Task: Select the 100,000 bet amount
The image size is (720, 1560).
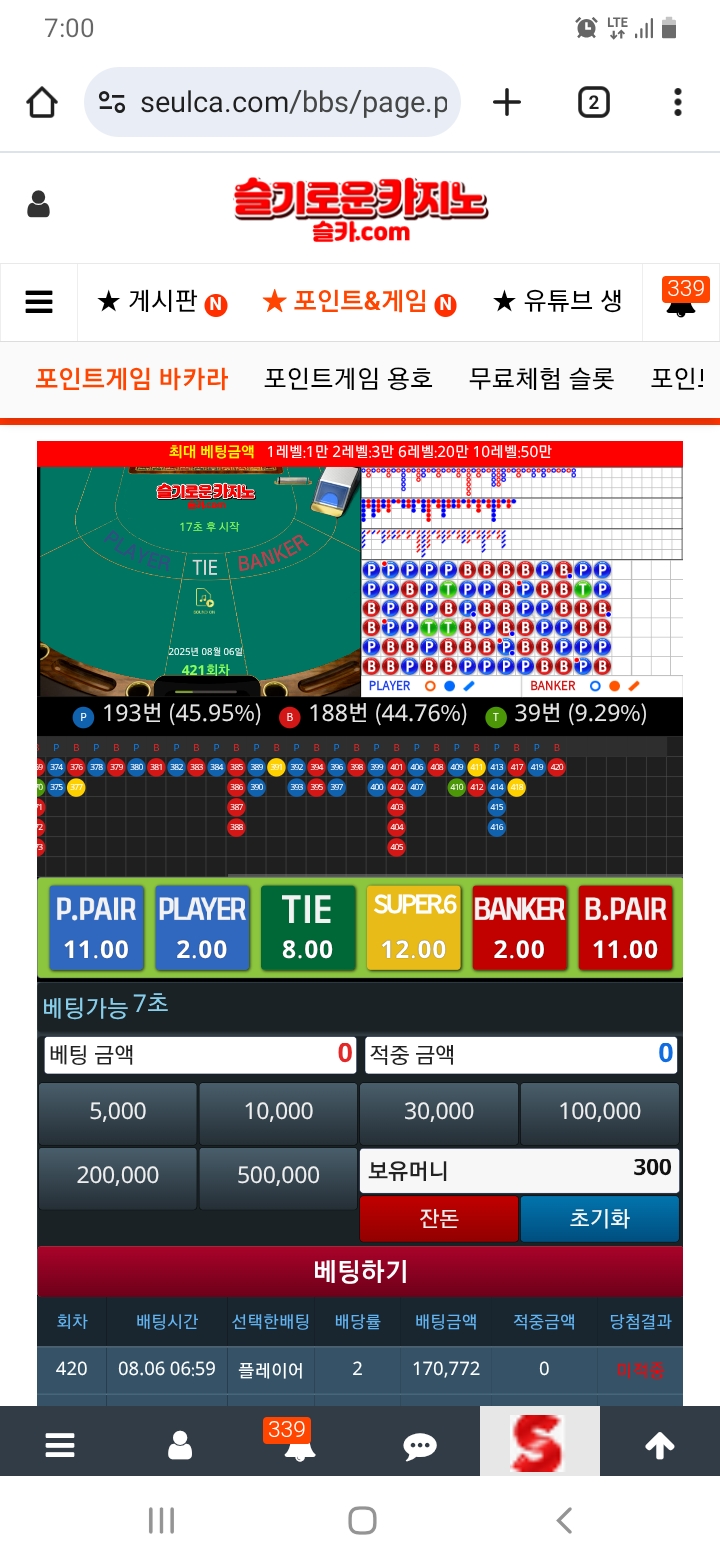Action: (x=600, y=1111)
